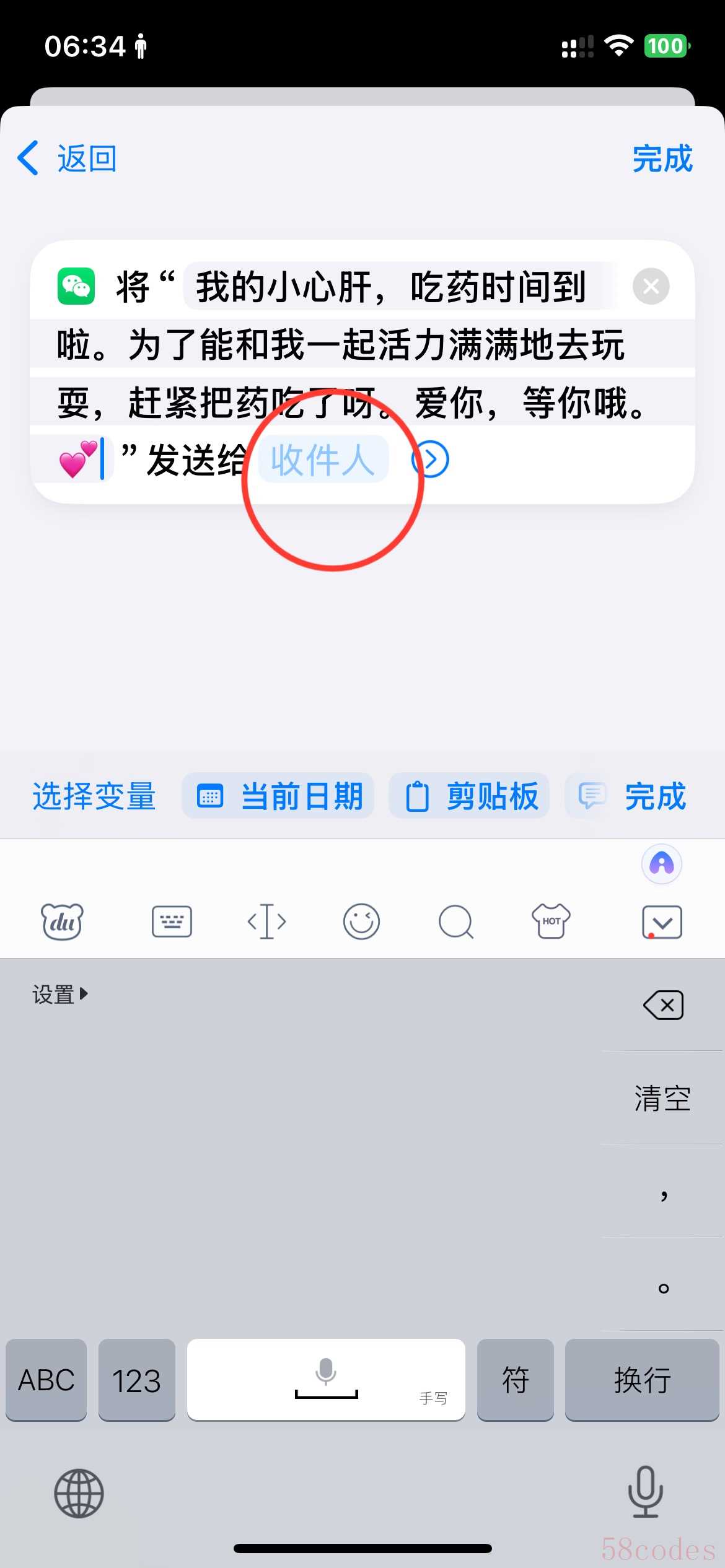Open the Baidu AI assistant icon
The image size is (725, 1568).
click(x=661, y=863)
